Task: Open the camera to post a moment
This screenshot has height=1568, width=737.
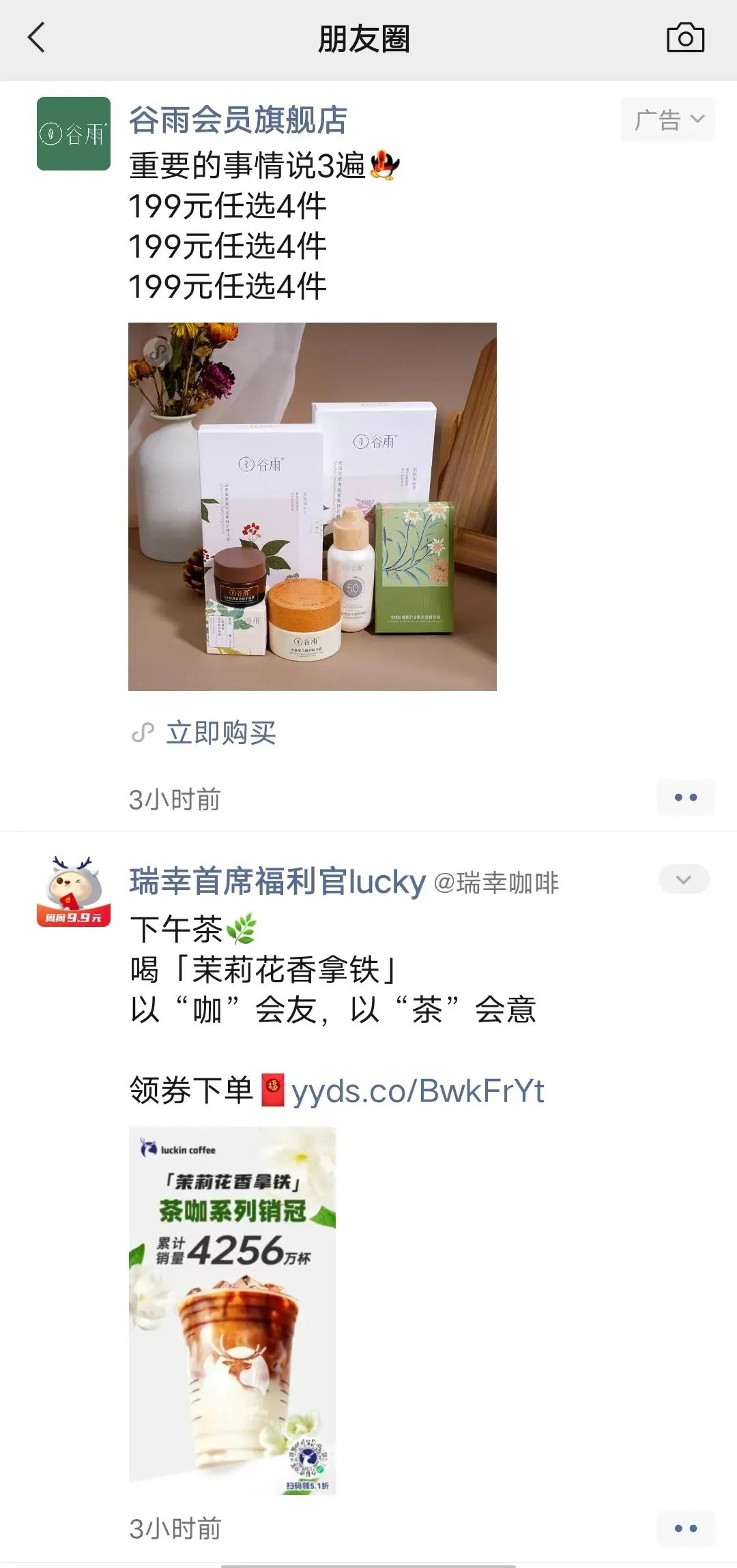Action: pos(685,38)
